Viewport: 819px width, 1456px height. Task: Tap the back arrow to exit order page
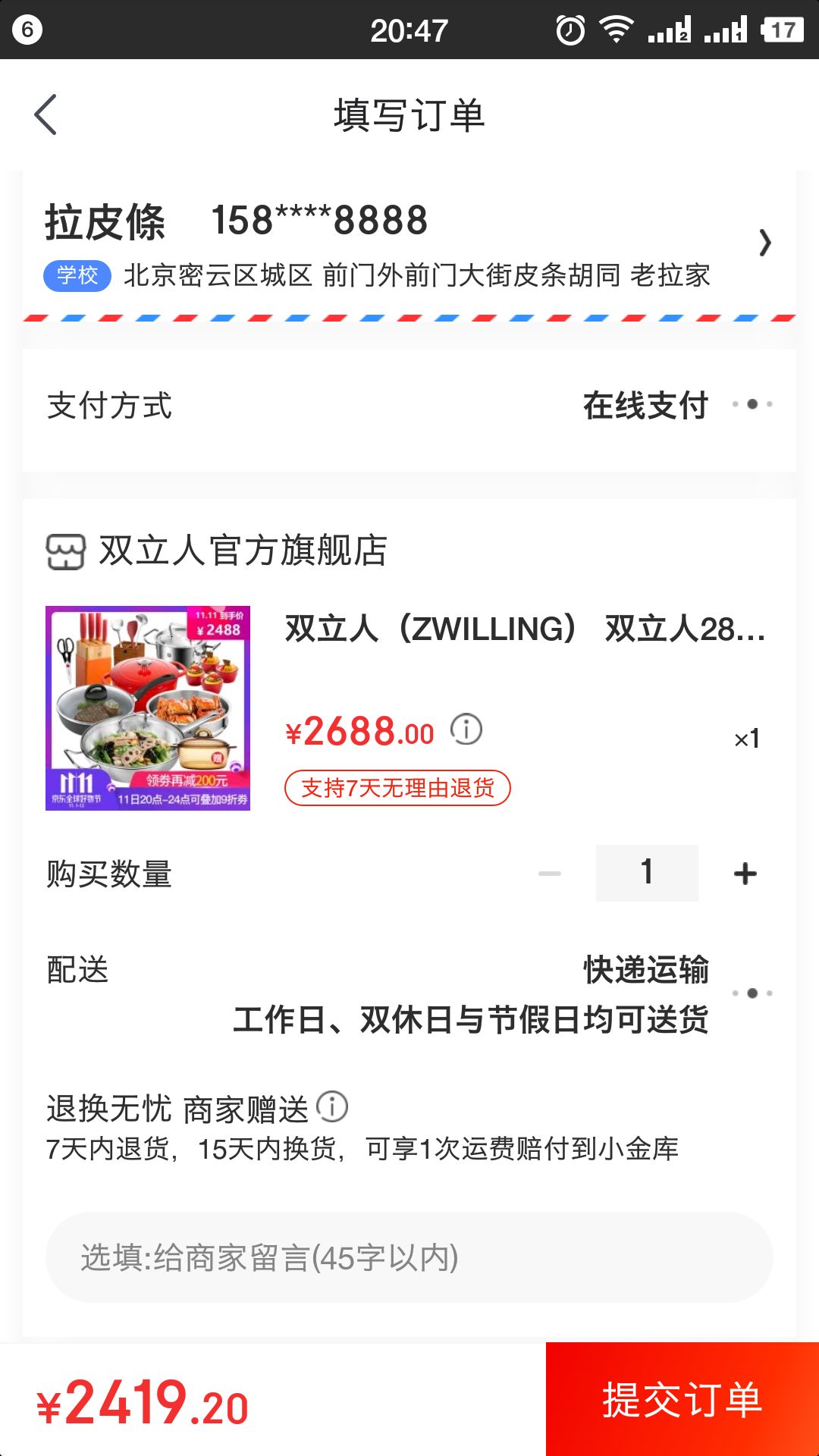(45, 115)
